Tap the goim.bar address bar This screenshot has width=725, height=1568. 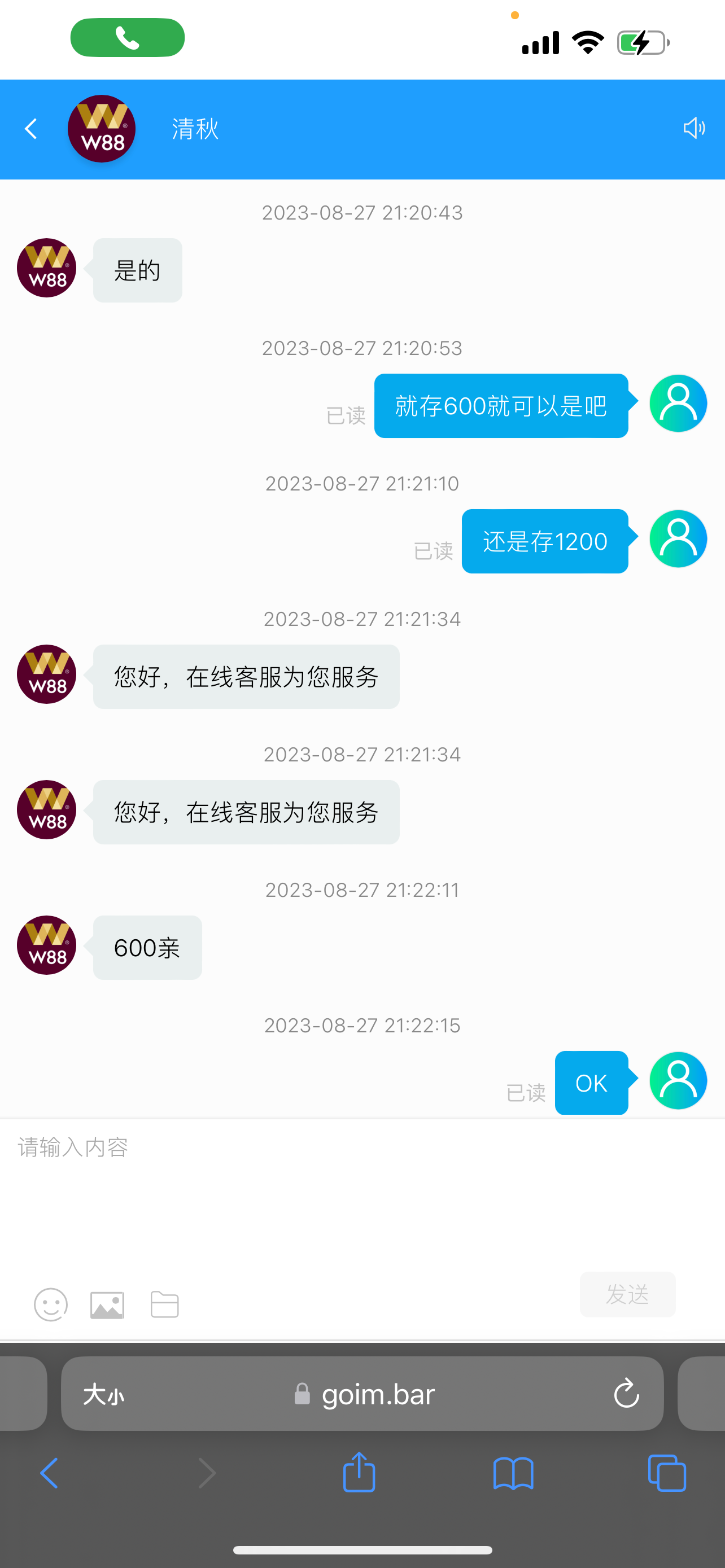coord(377,1394)
